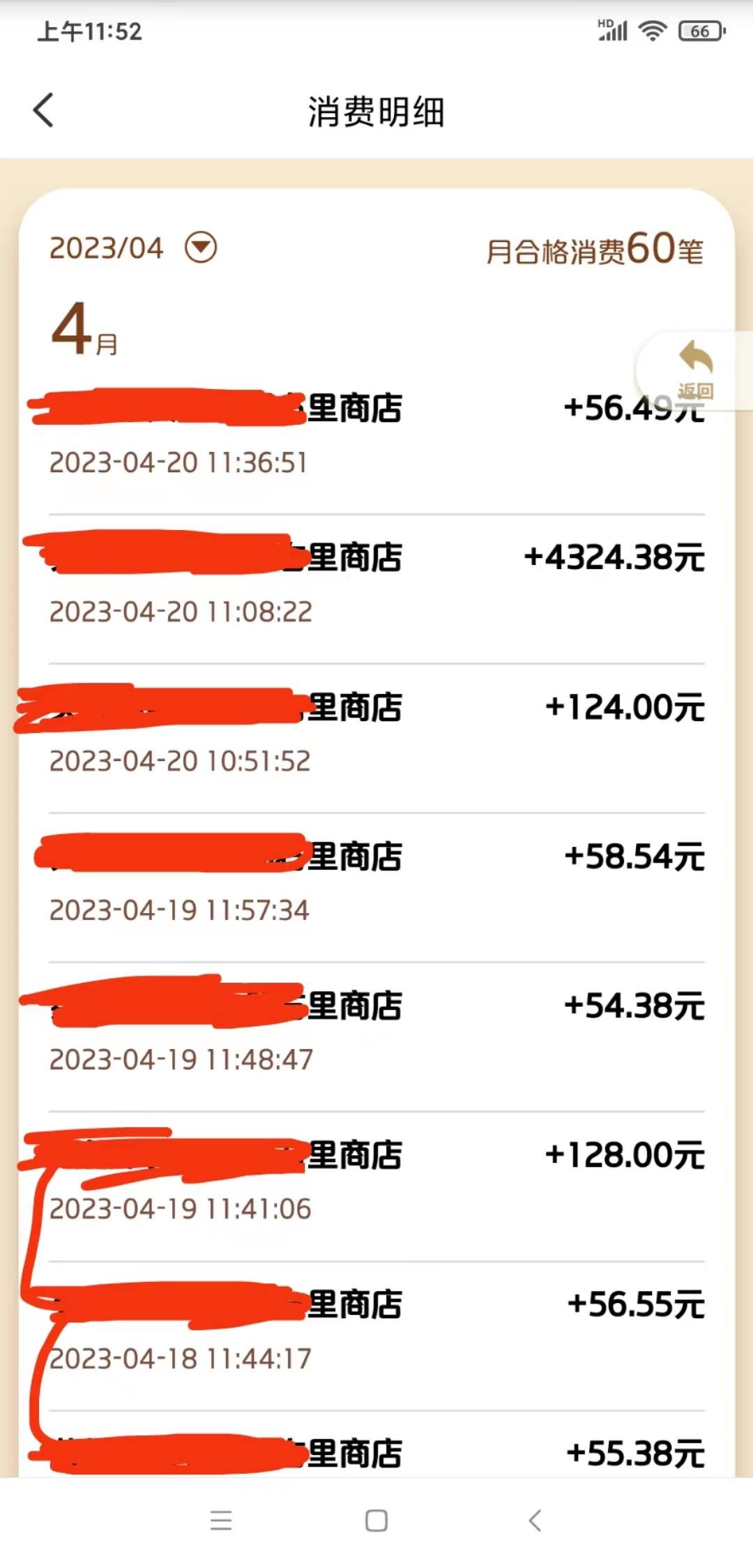Go back using the top-left arrow
The image size is (753, 1568).
[43, 110]
